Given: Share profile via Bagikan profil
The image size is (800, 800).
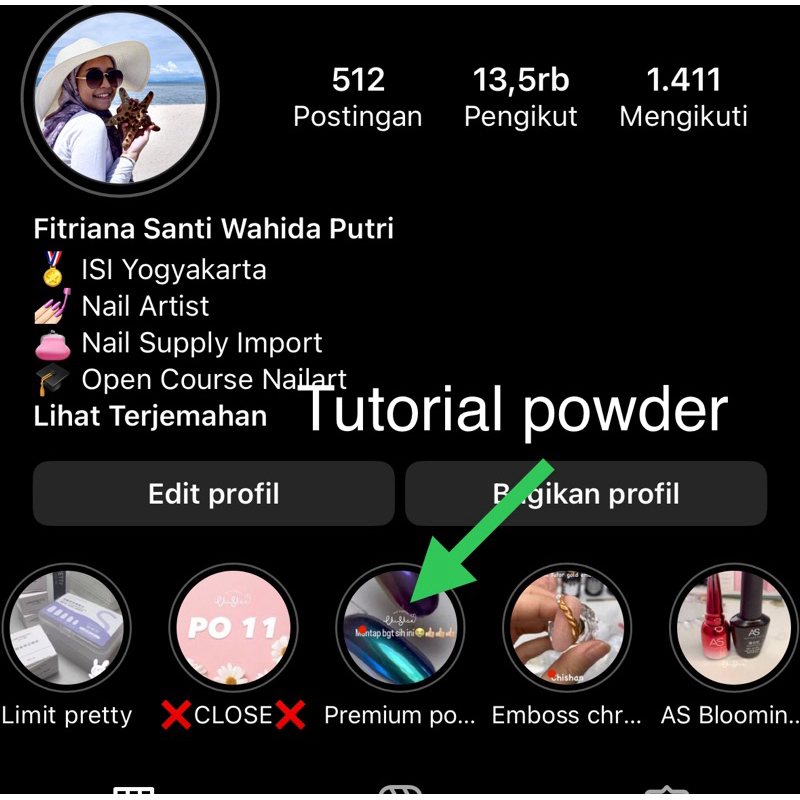Looking at the screenshot, I should 586,494.
